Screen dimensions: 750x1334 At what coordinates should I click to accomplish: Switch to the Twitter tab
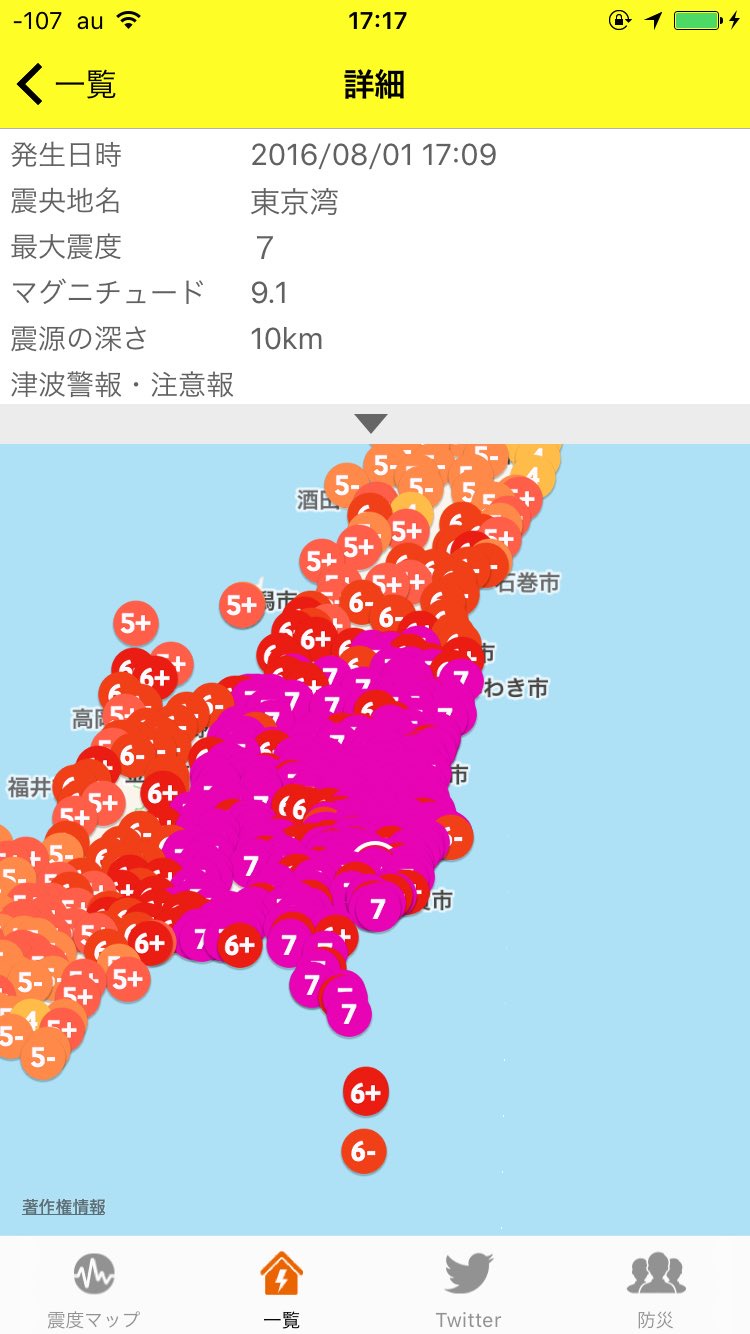click(x=468, y=1288)
